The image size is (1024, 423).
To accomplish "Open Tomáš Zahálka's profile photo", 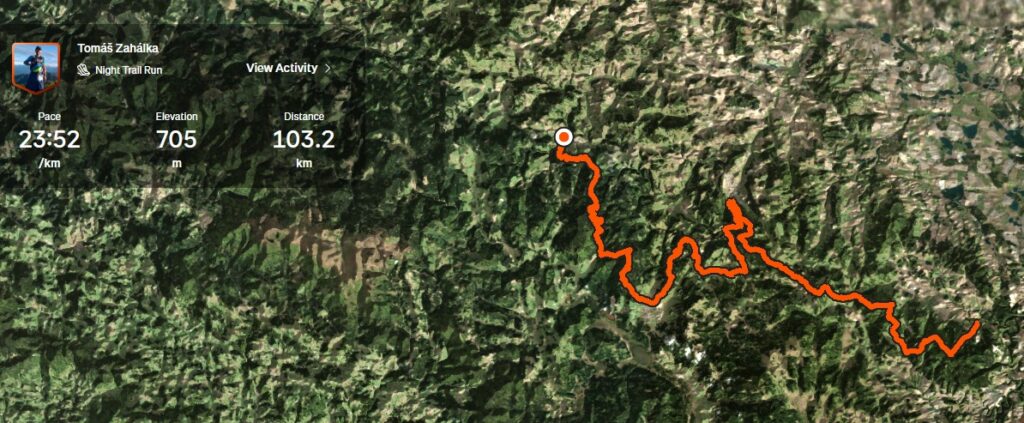I will coord(36,66).
